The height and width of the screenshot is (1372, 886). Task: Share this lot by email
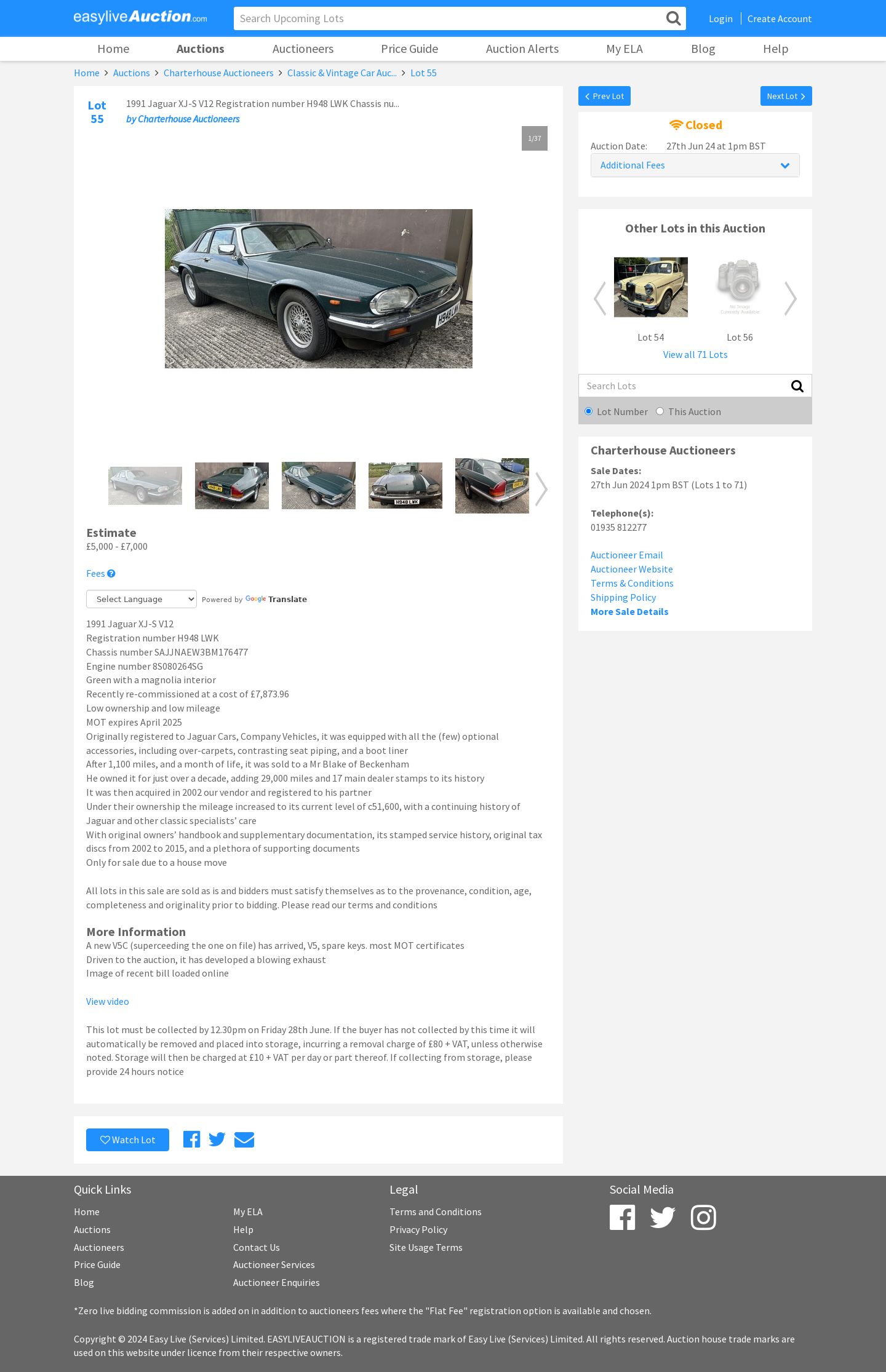244,1140
